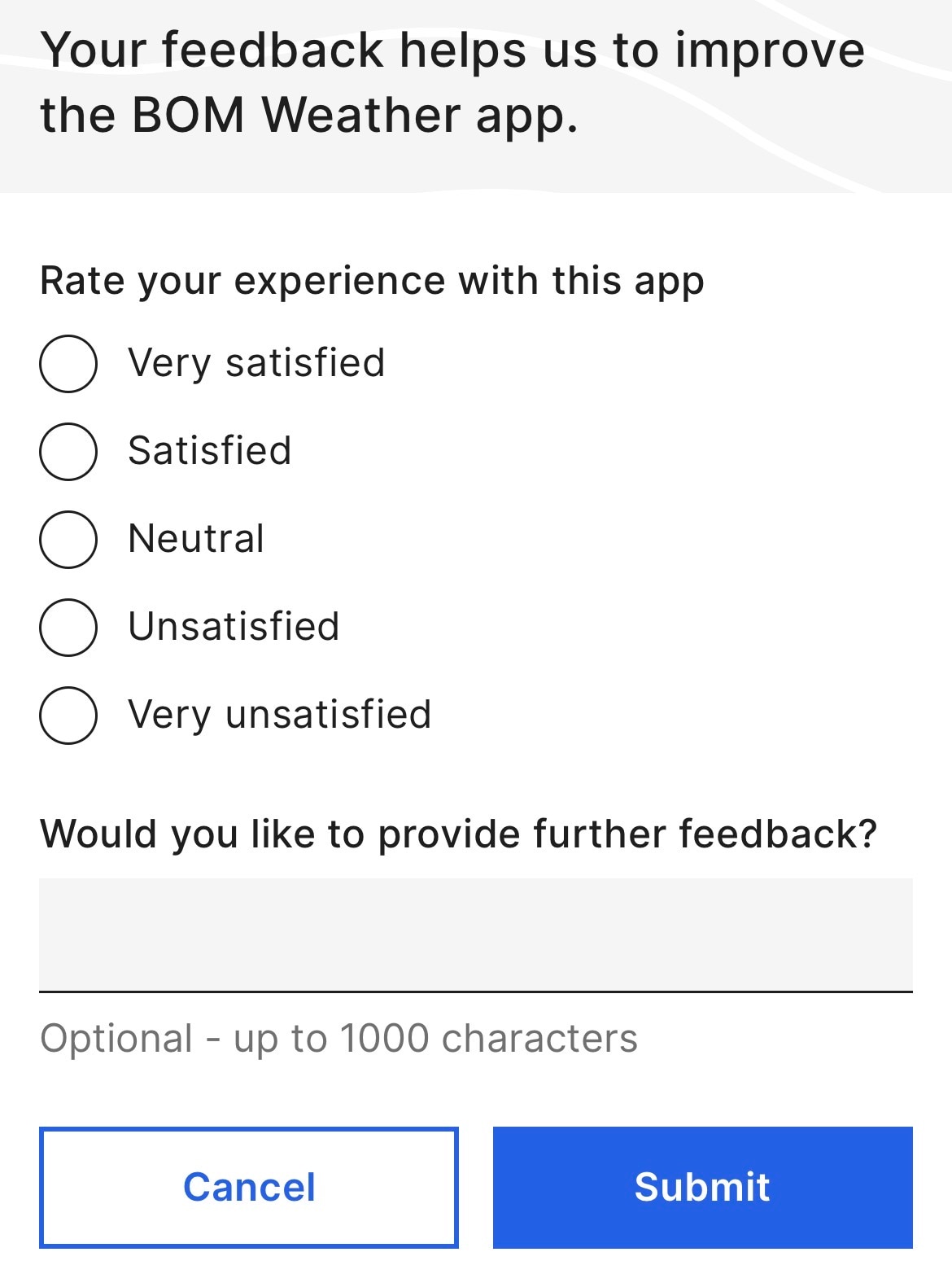Select the Very unsatisfied rating
Screen dimensions: 952x1274
point(69,715)
